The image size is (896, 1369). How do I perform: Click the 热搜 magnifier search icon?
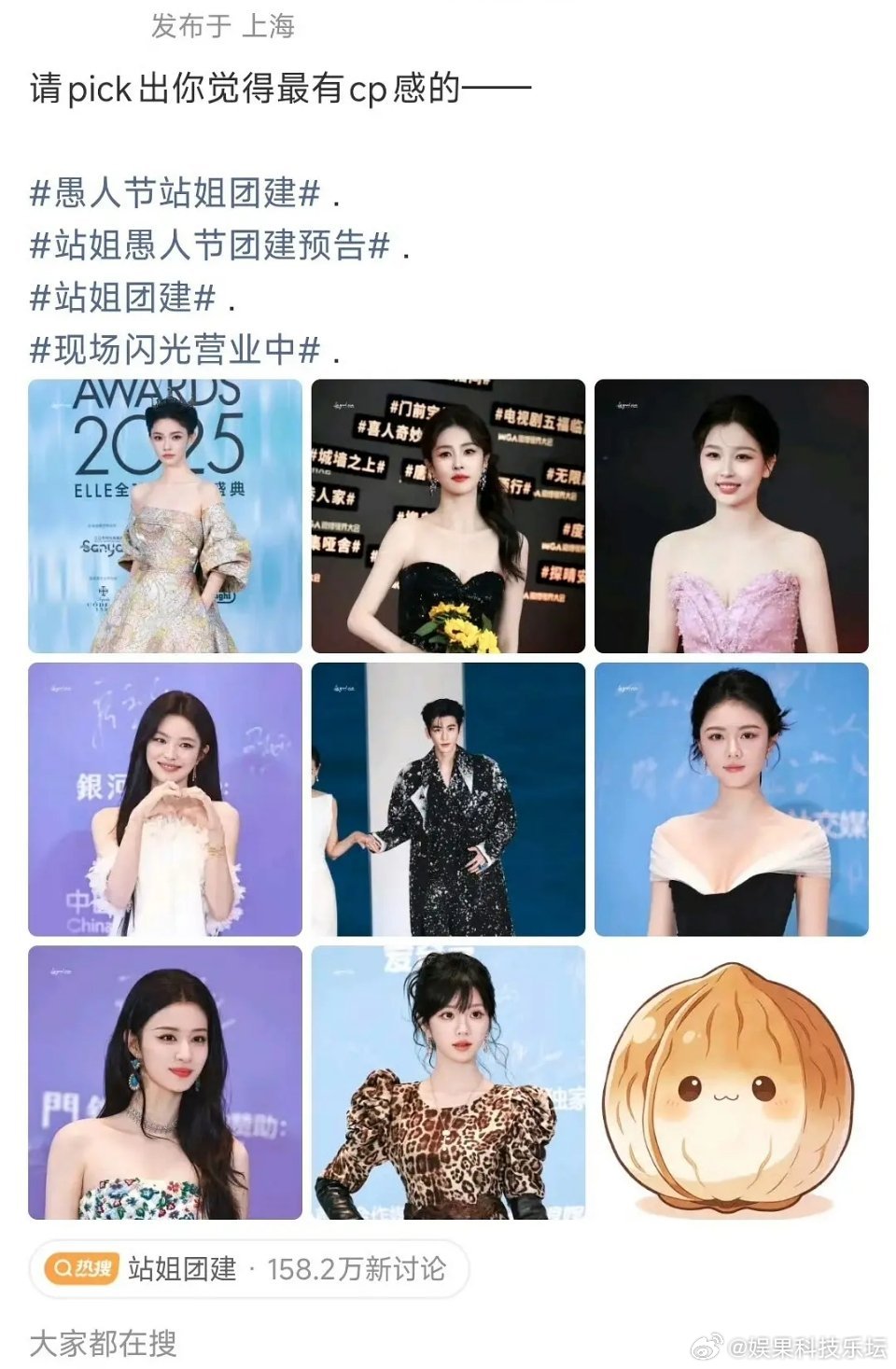click(x=64, y=1268)
